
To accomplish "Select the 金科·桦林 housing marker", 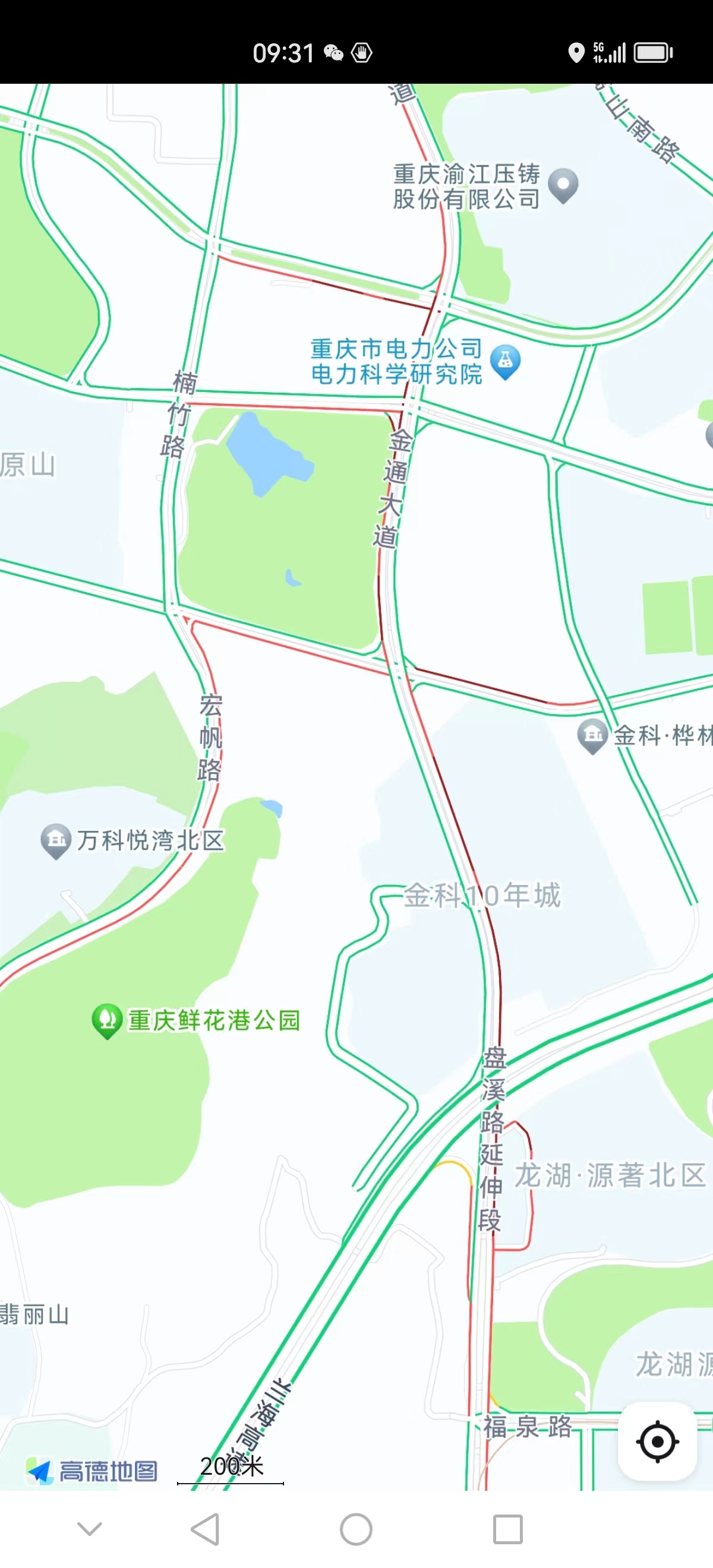I will click(592, 736).
